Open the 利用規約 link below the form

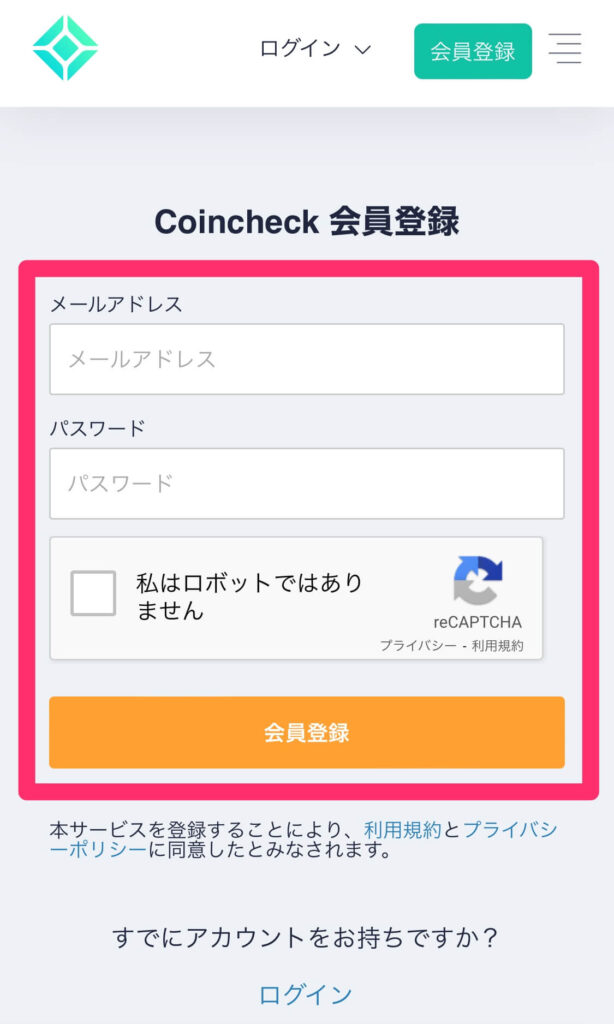[402, 830]
